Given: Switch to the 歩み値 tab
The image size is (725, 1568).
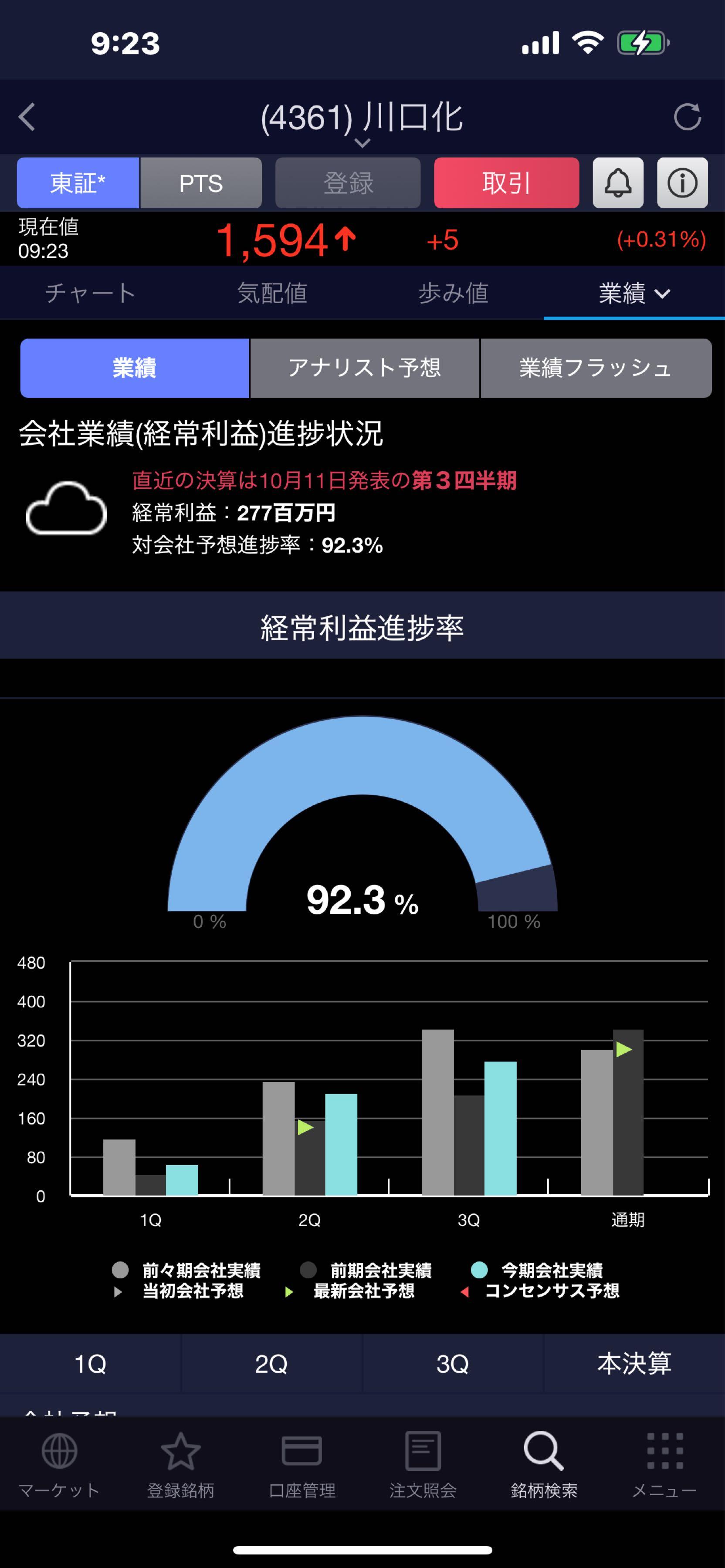Looking at the screenshot, I should coord(453,294).
